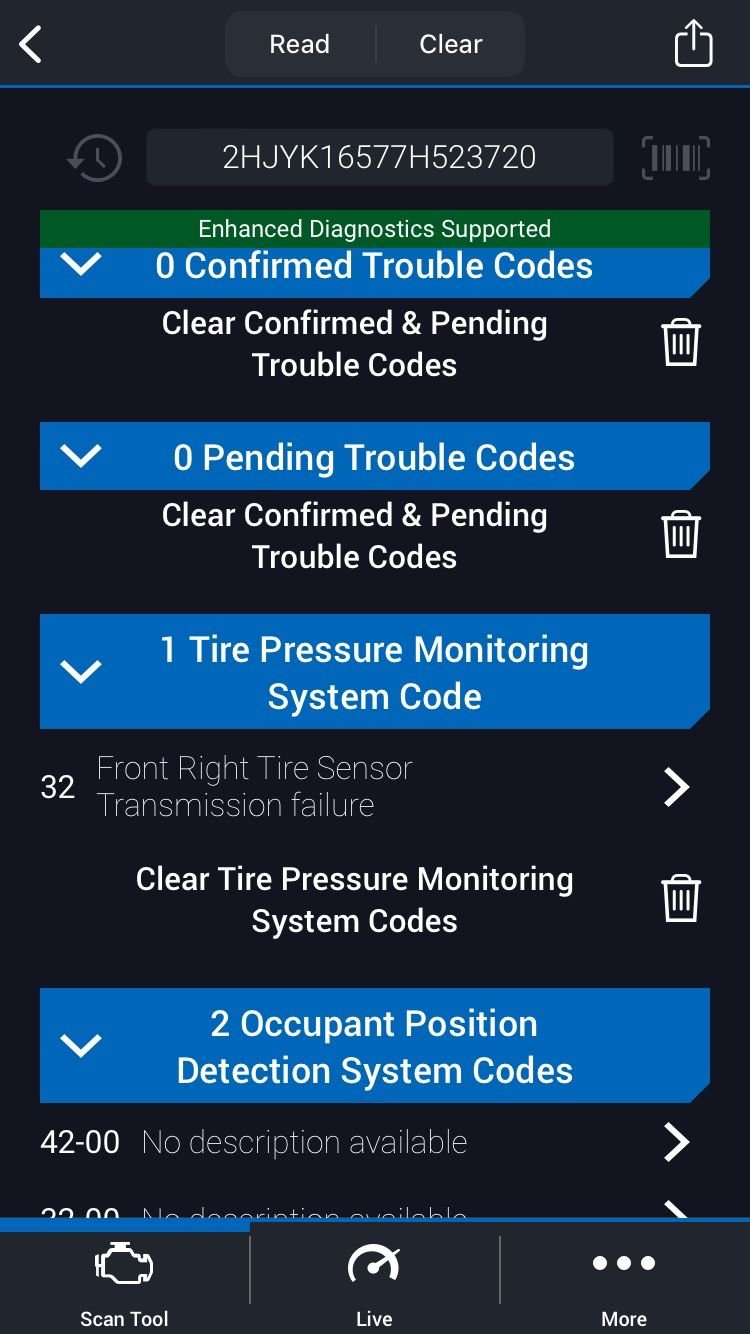Delete codes under Pending Trouble Codes section
The image size is (750, 1334).
click(x=680, y=535)
